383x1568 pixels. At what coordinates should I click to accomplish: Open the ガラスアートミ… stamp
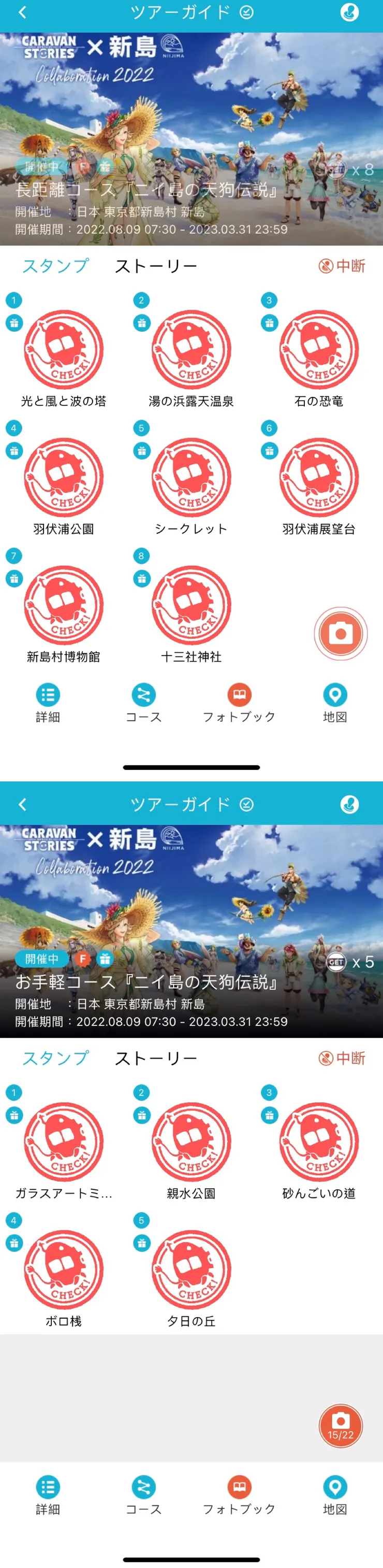(63, 1143)
